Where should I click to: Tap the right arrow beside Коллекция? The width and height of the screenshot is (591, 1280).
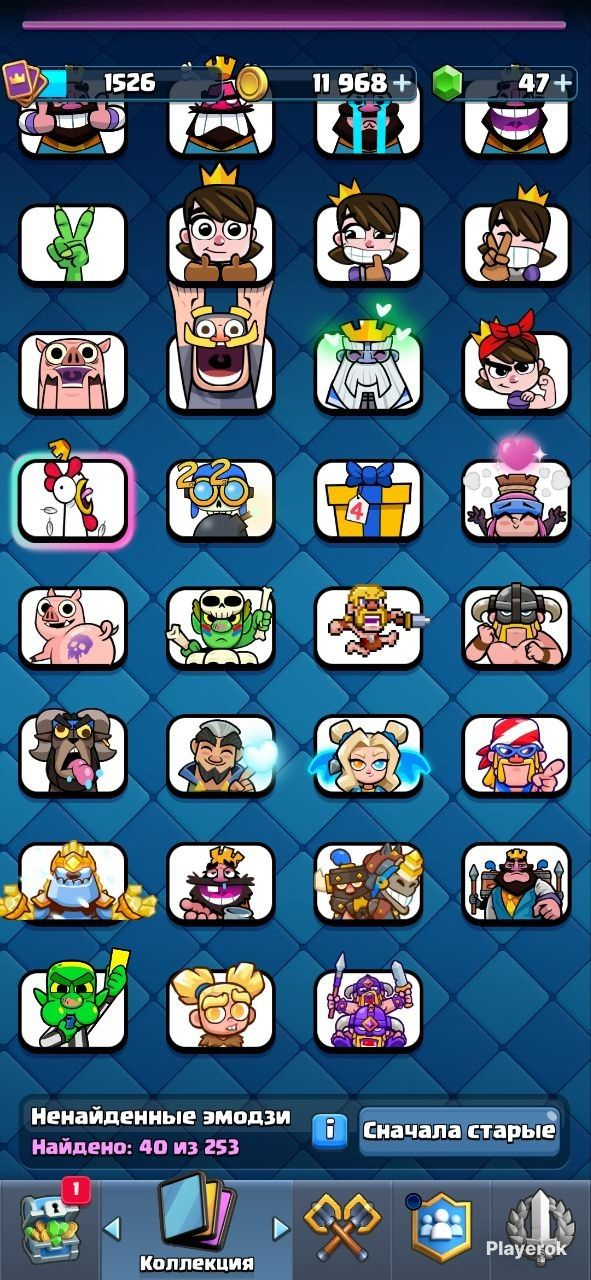click(281, 1228)
